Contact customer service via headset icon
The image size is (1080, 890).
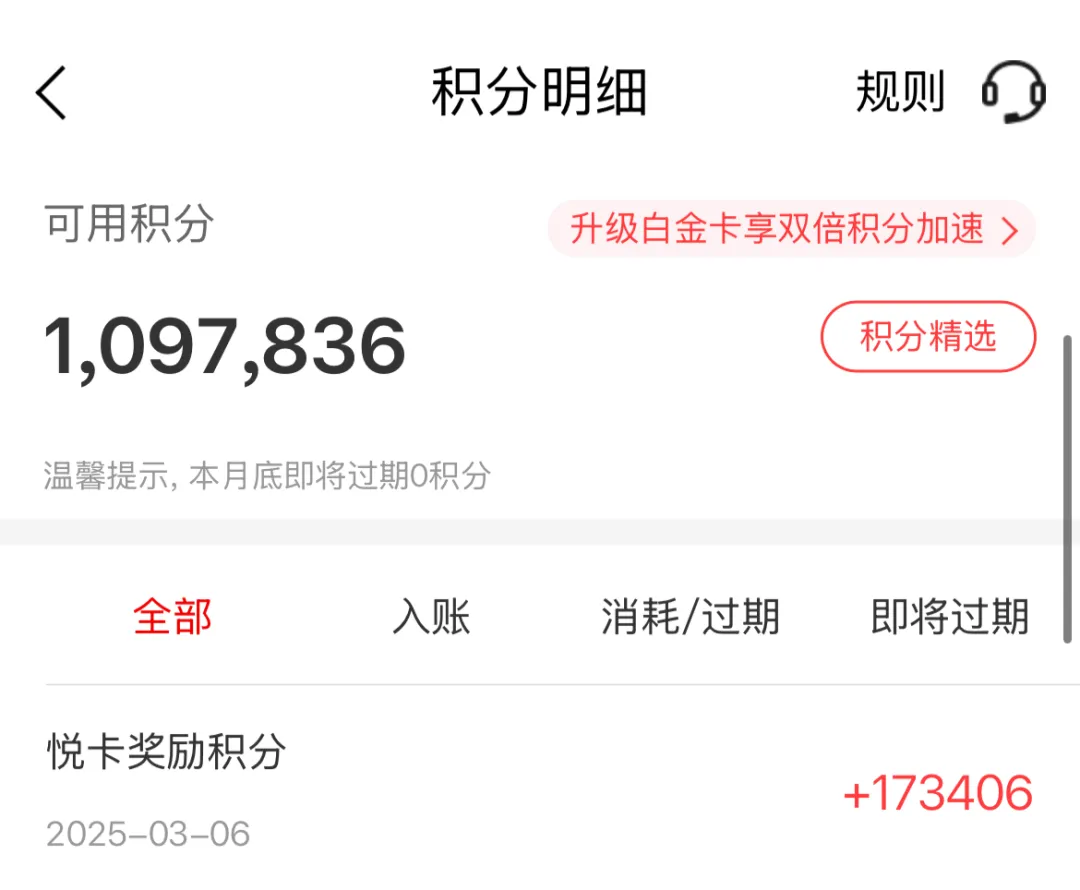tap(1013, 93)
